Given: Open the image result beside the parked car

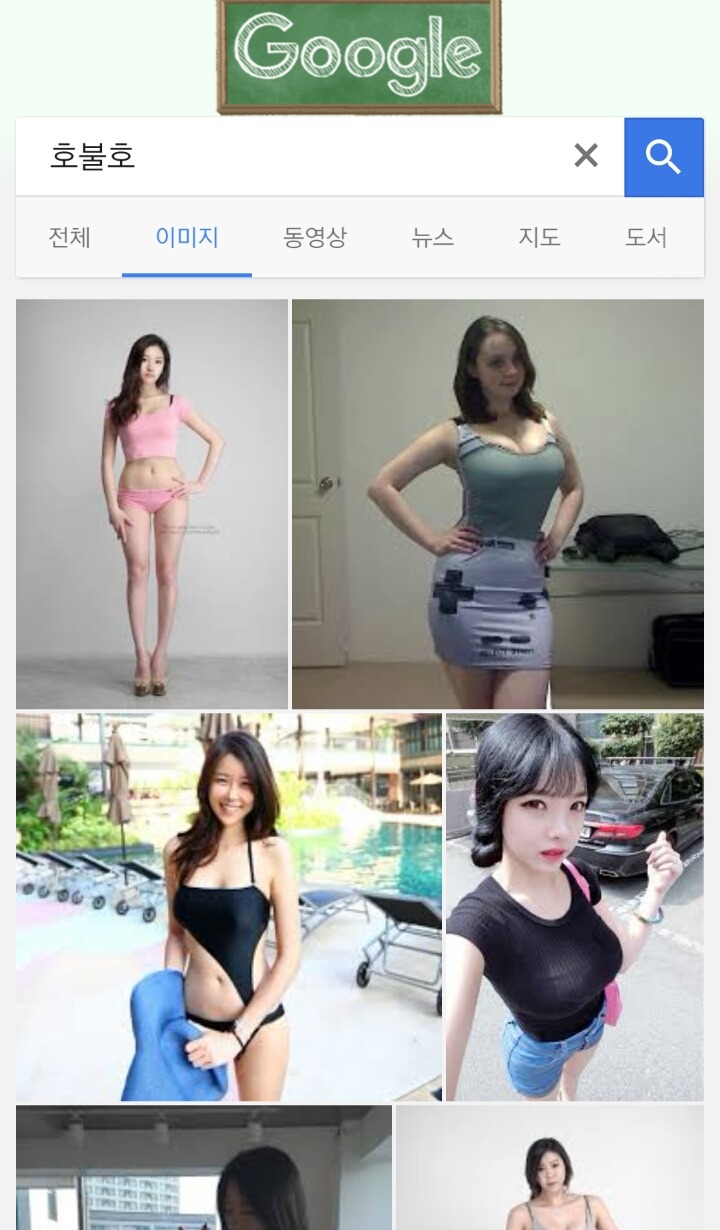Looking at the screenshot, I should (575, 906).
